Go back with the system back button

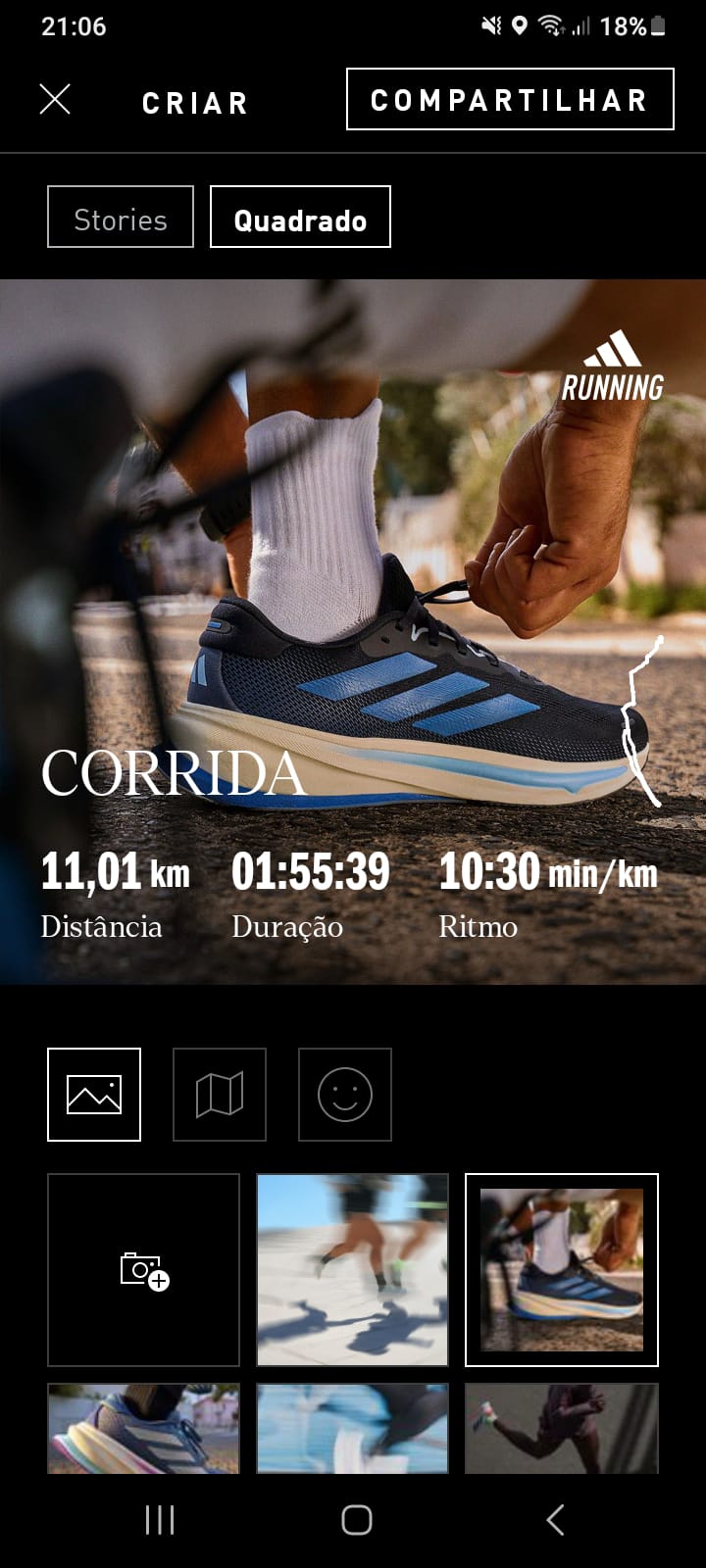click(555, 1520)
